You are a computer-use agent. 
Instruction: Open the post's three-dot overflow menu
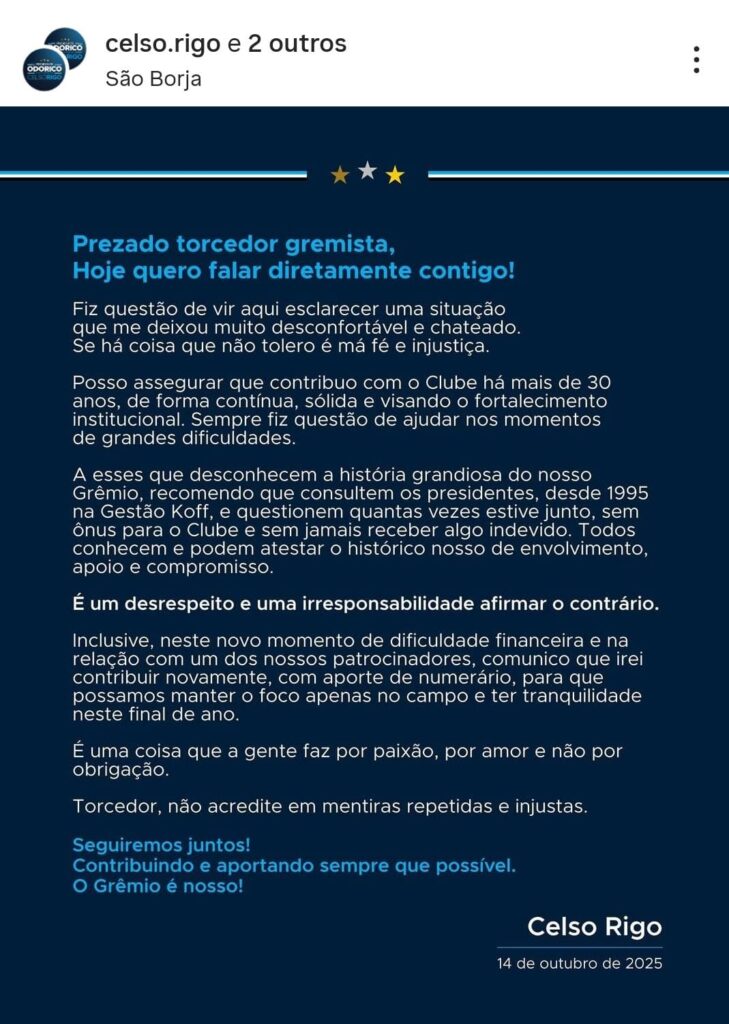(x=696, y=60)
